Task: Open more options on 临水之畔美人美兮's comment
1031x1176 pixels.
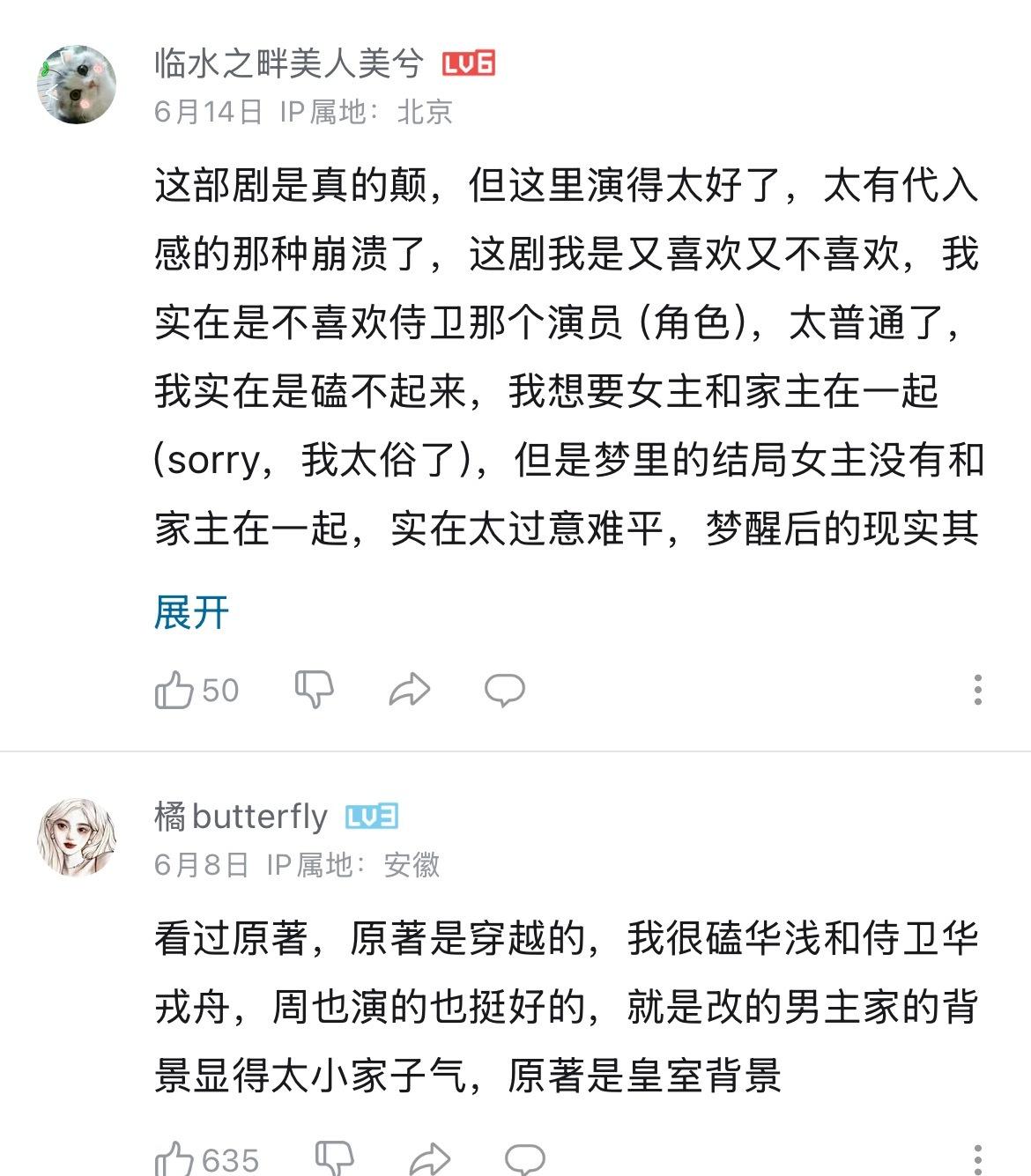Action: point(977,690)
